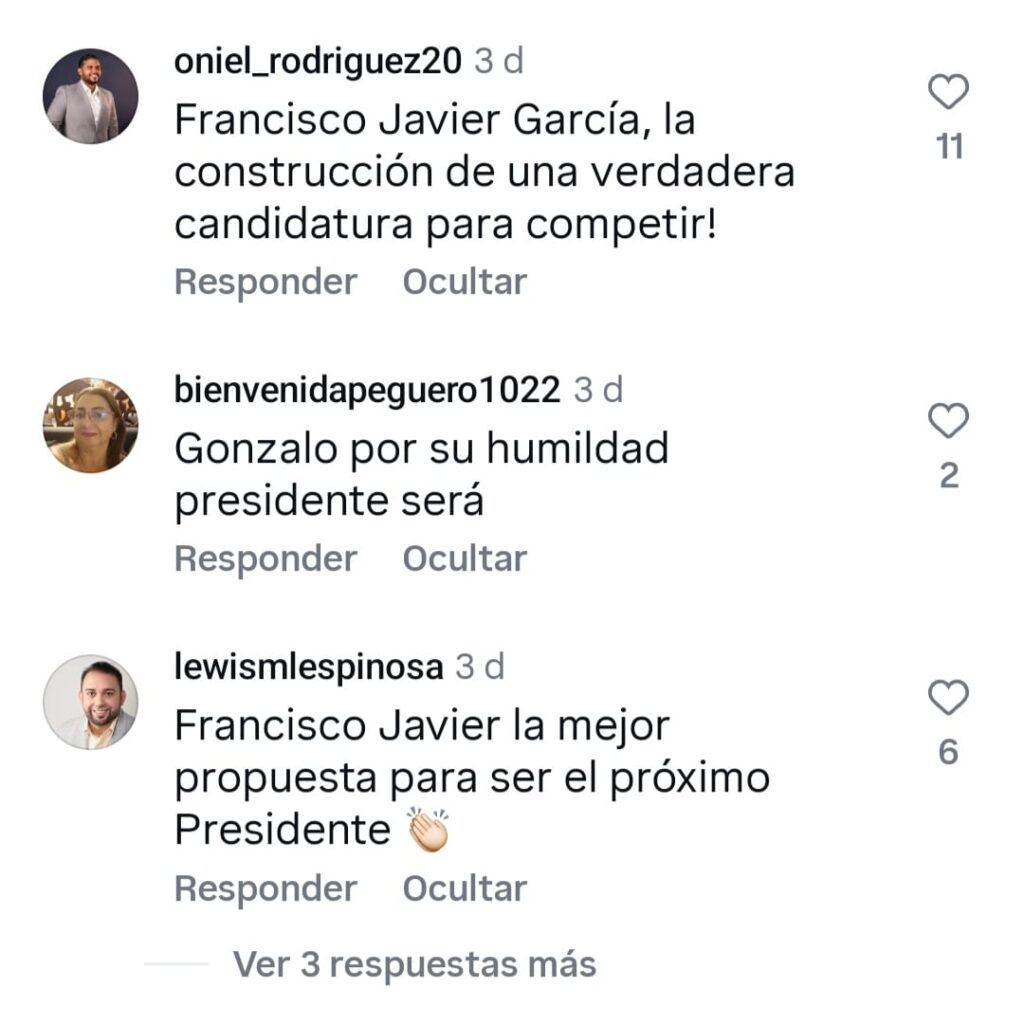
Task: Hide bienvenidapeguero1022's comment
Action: pyautogui.click(x=464, y=559)
